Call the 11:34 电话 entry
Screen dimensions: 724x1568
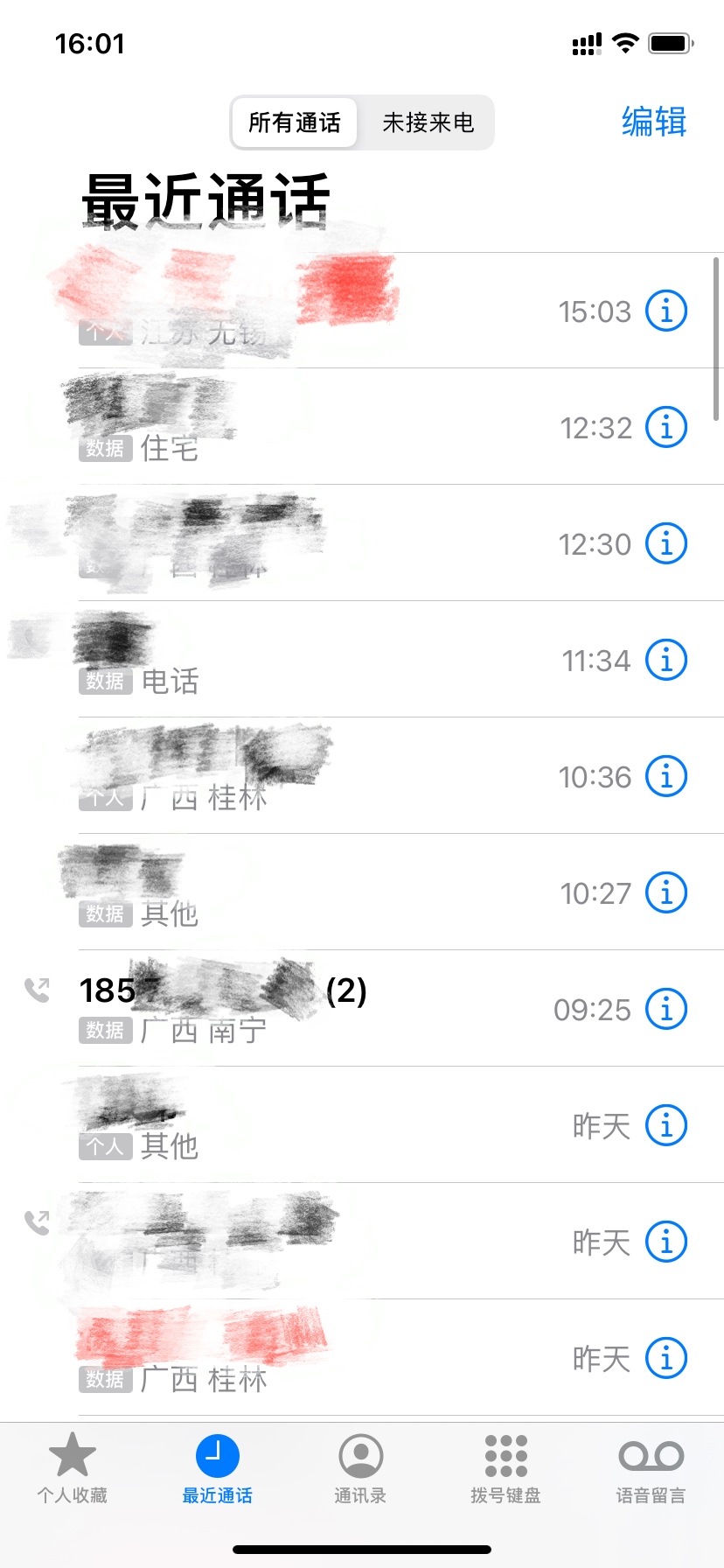pyautogui.click(x=315, y=660)
